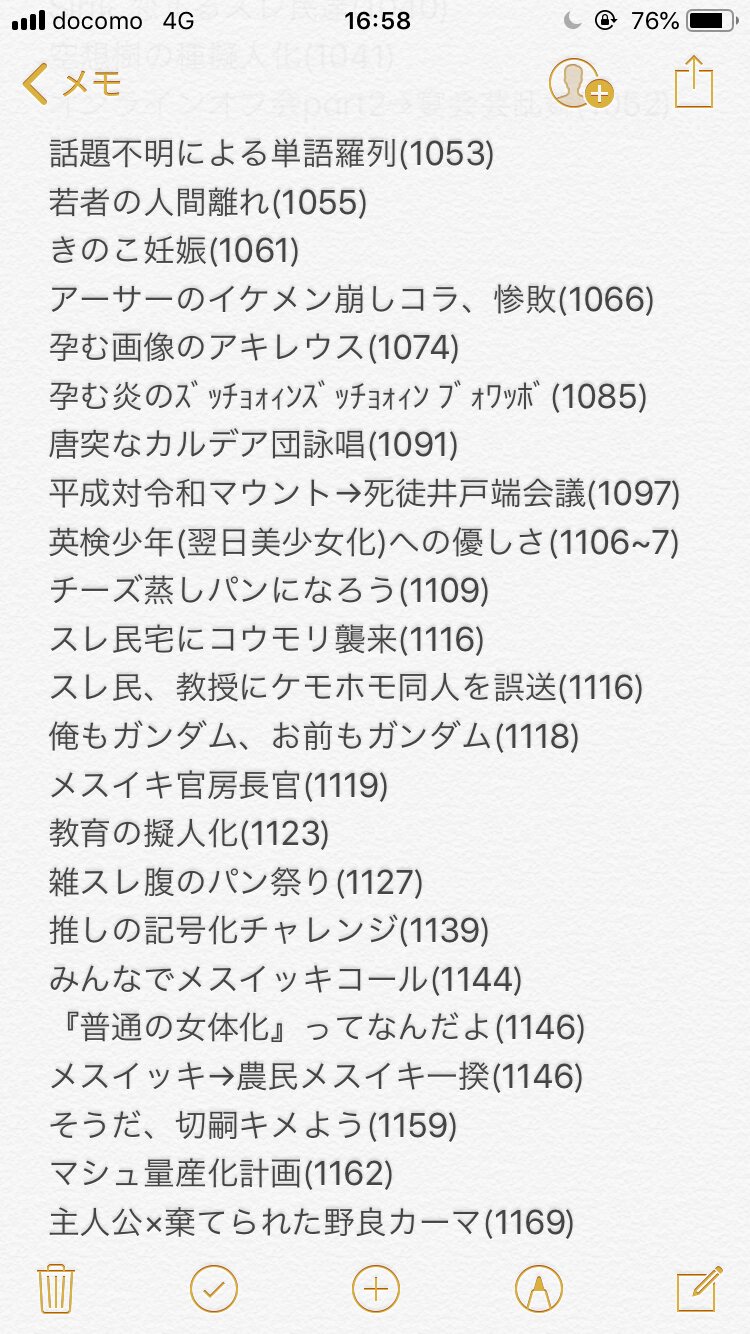Image resolution: width=750 pixels, height=1334 pixels.
Task: Open the share sheet
Action: tap(693, 82)
